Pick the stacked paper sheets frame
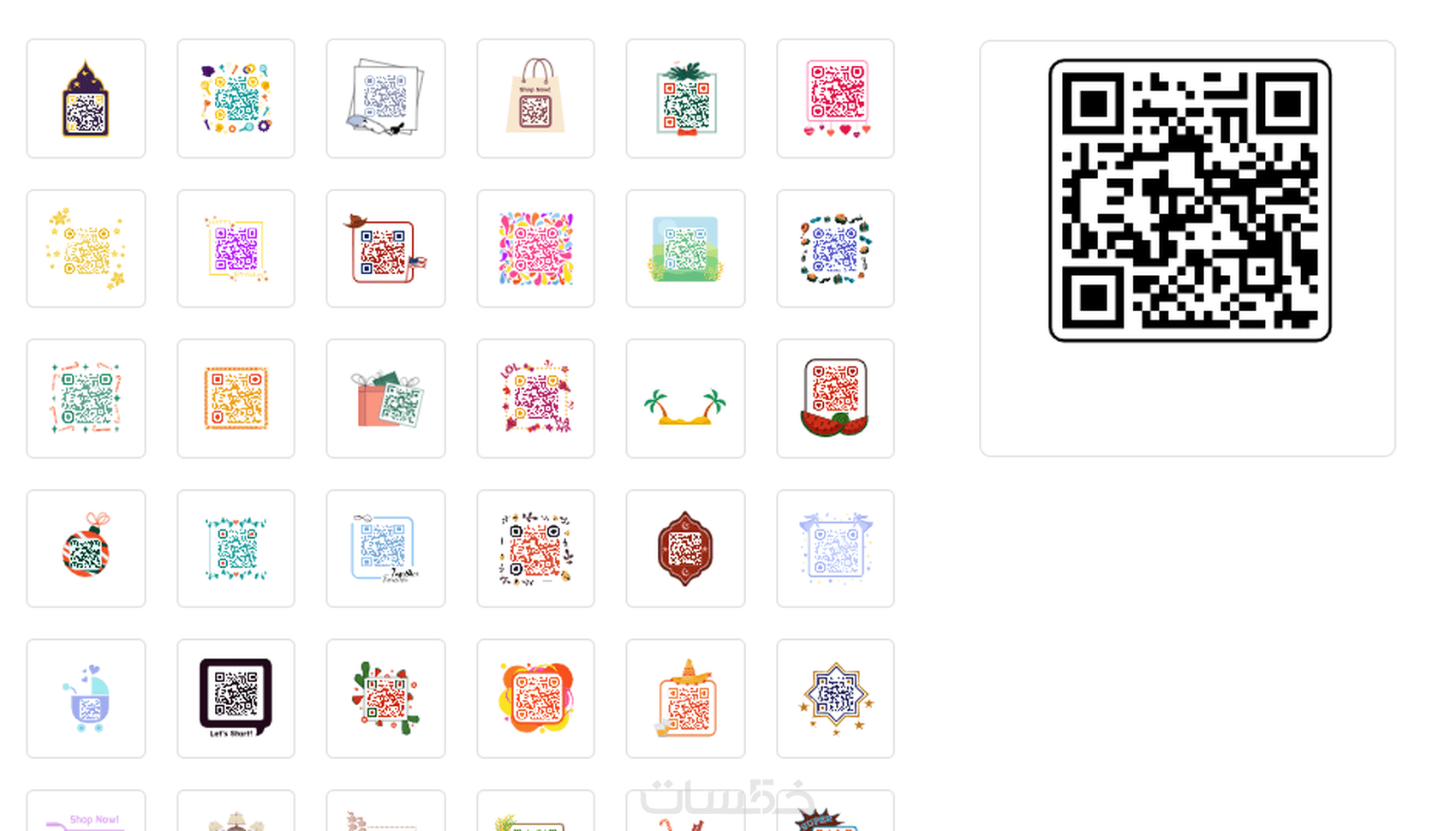The height and width of the screenshot is (831, 1456). [385, 99]
